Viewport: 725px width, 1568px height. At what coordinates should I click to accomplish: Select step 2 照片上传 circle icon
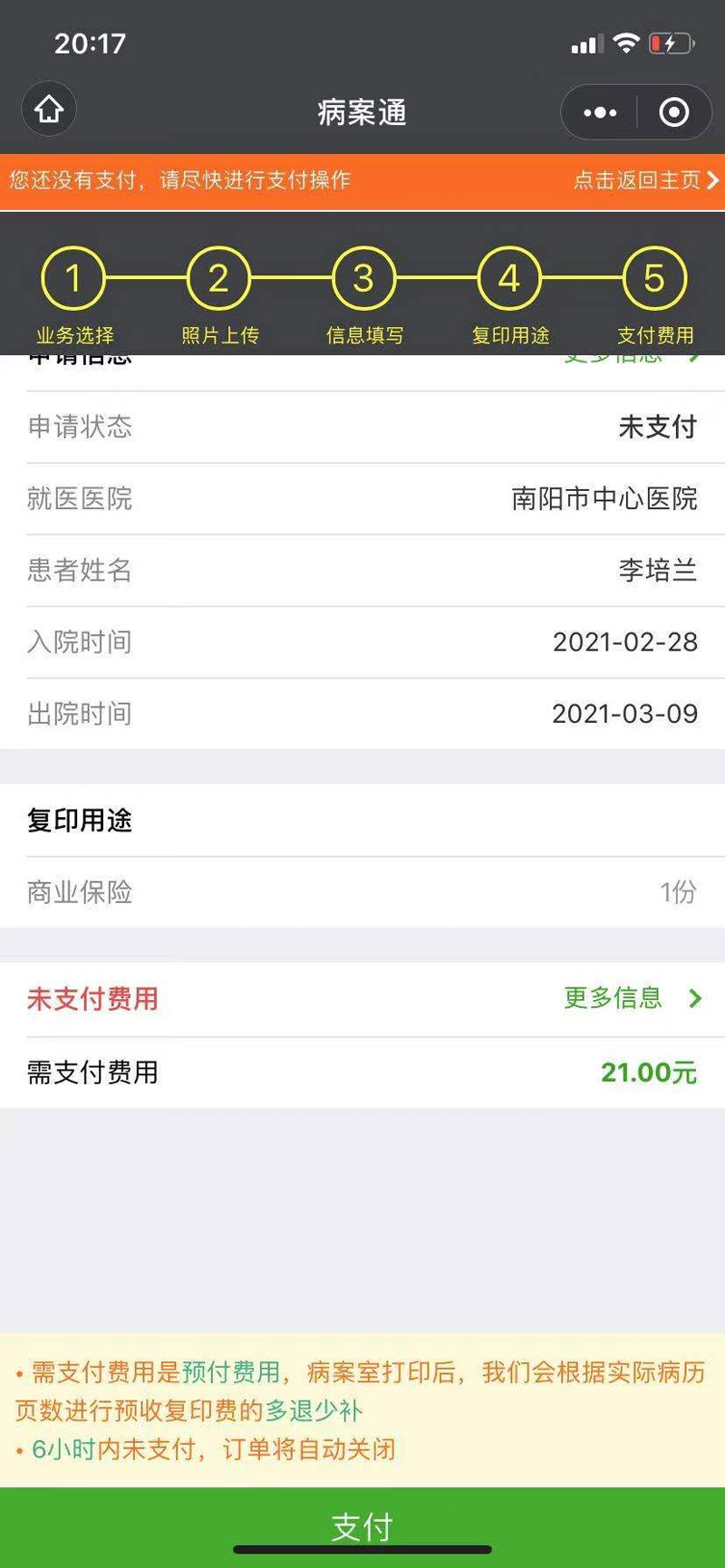click(x=218, y=279)
